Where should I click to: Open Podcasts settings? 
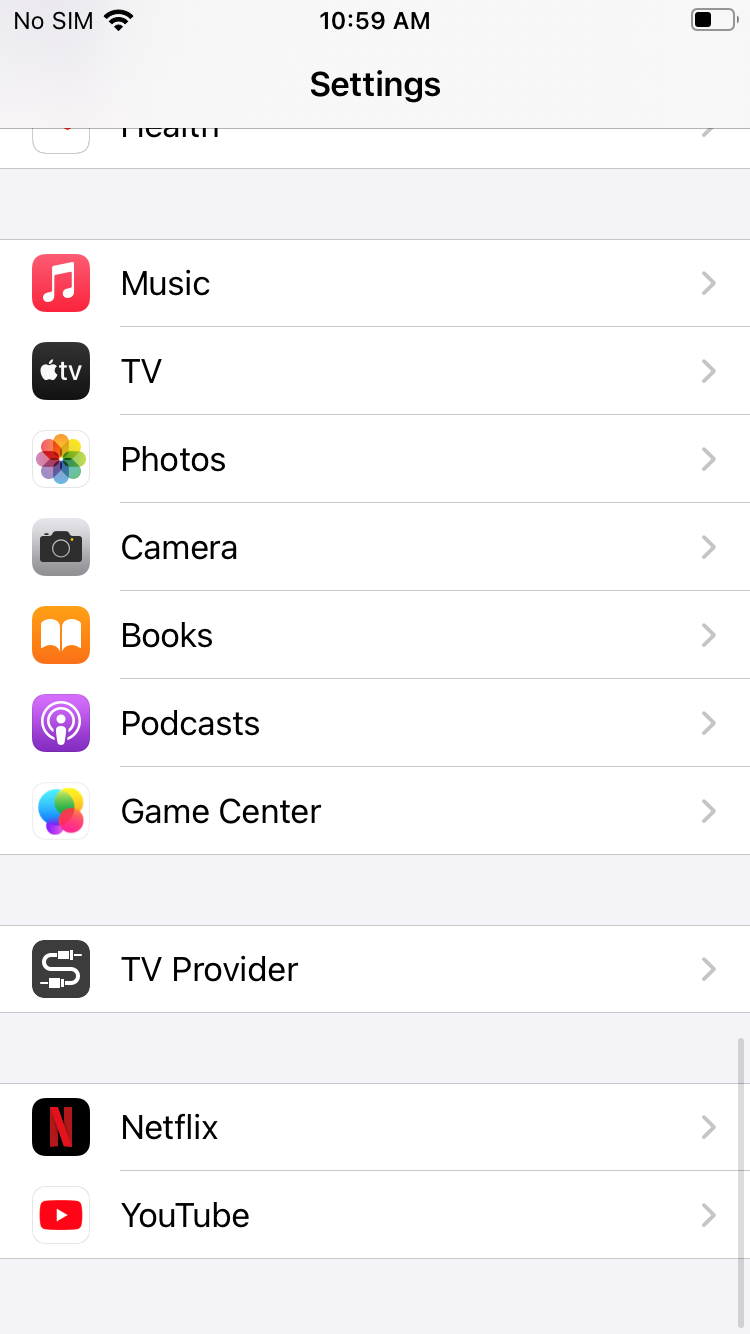point(375,723)
